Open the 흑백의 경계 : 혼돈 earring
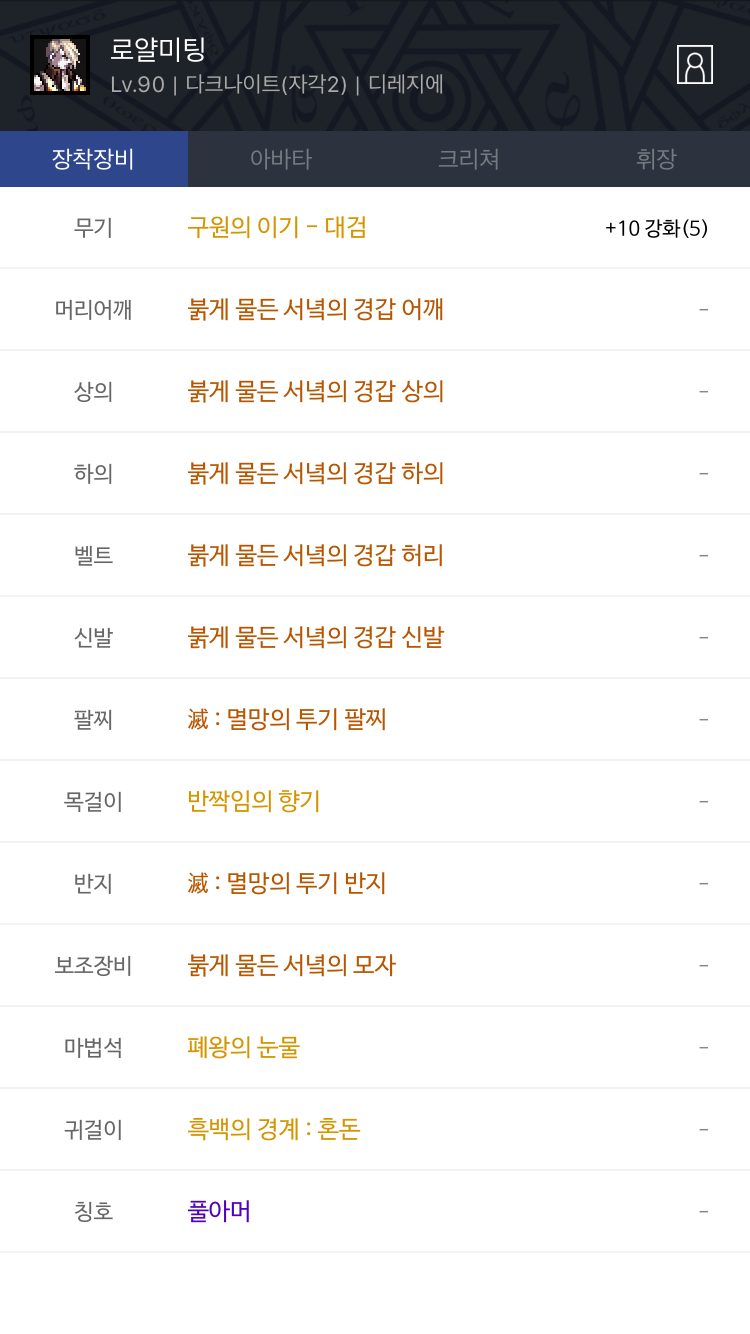 (x=274, y=1130)
